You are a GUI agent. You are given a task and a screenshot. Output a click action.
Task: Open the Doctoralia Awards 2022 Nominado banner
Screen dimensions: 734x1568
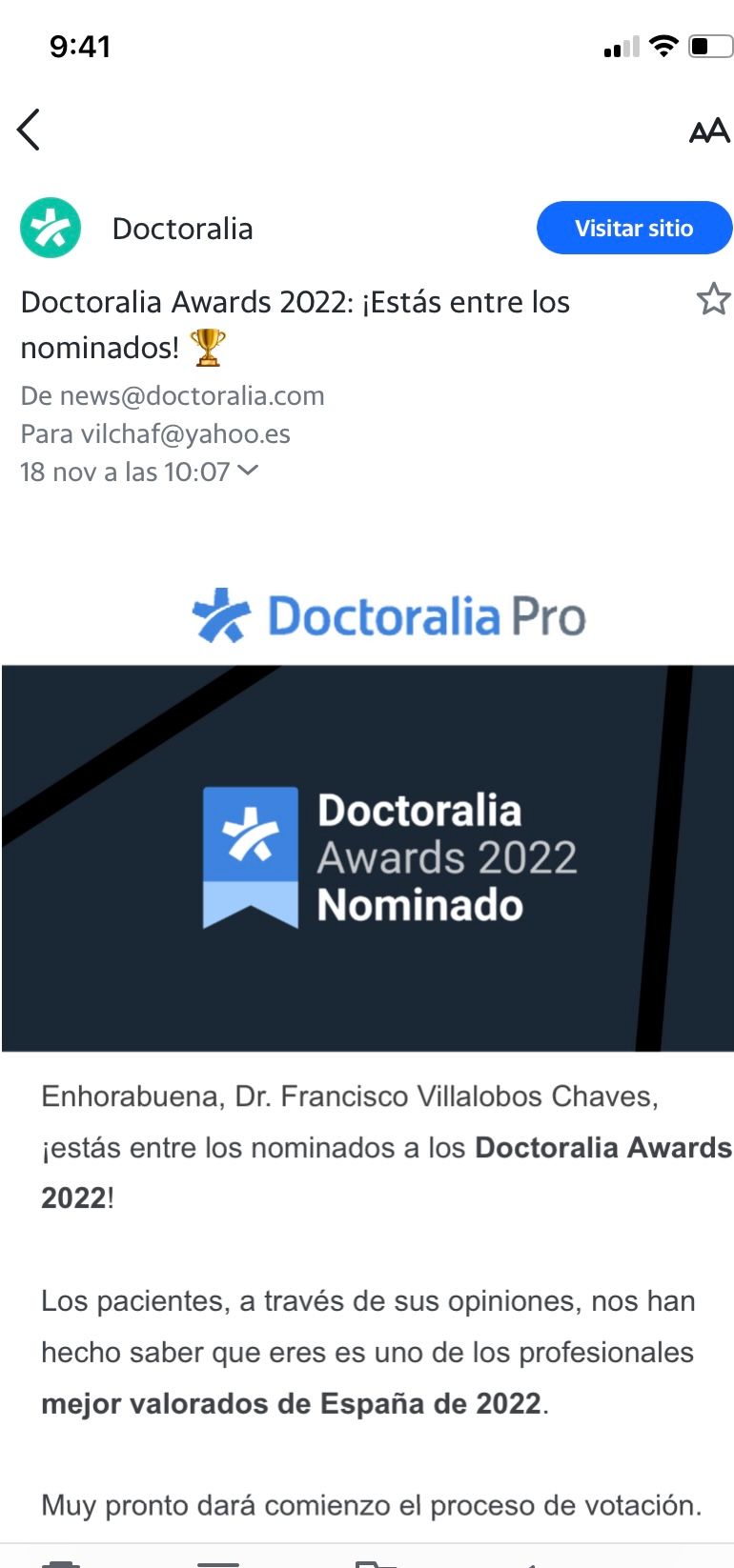coord(367,855)
